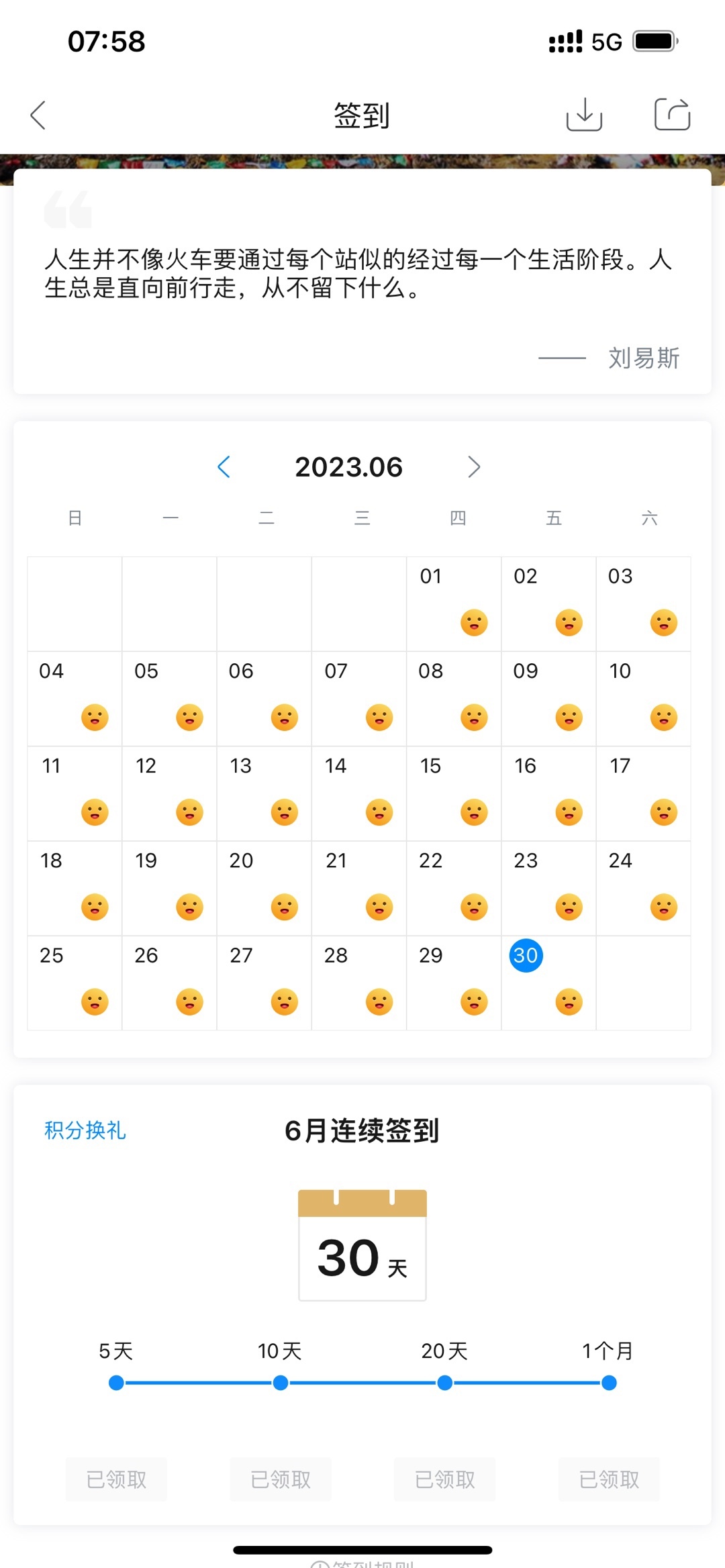The width and height of the screenshot is (725, 1568).
Task: Open the 积分换礼 link
Action: click(85, 1130)
